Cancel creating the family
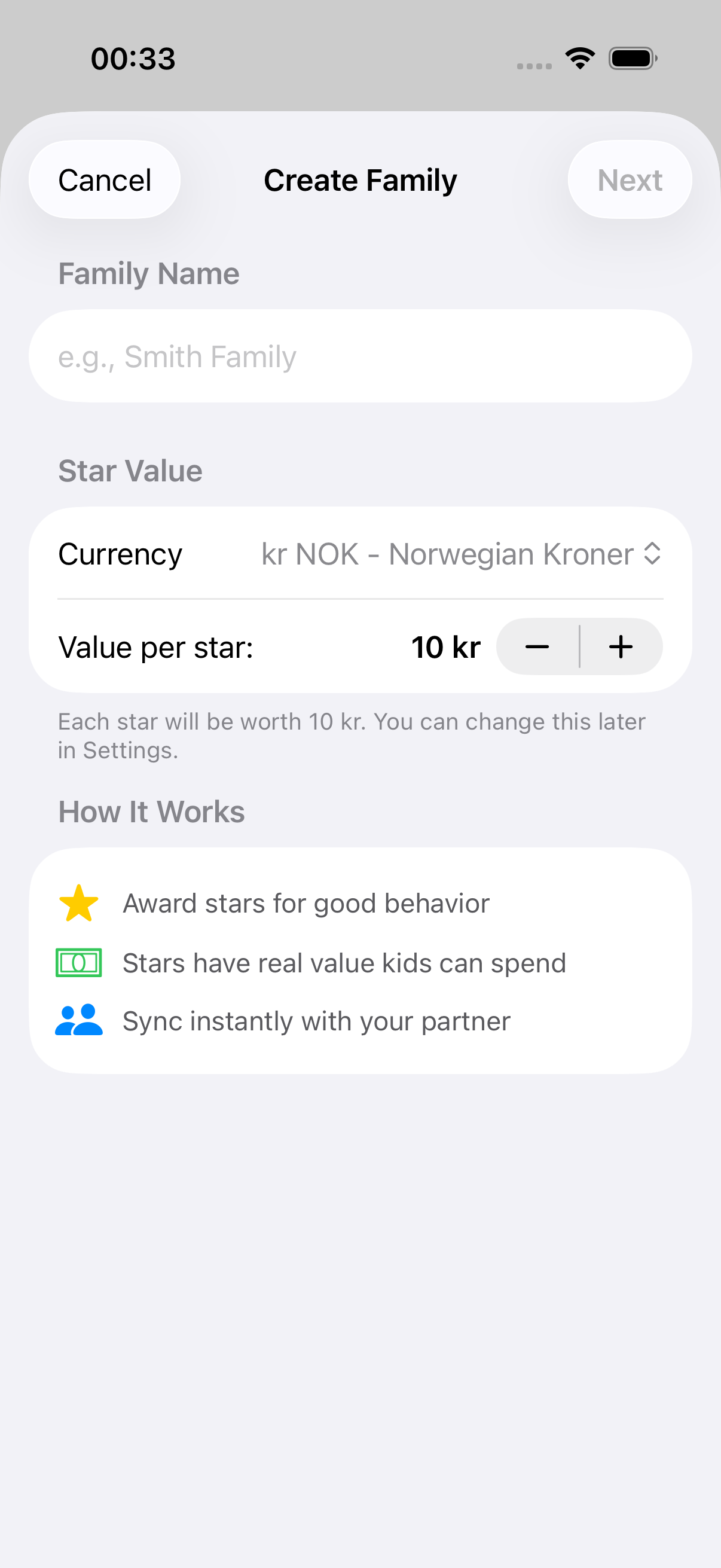This screenshot has height=1568, width=721. pyautogui.click(x=105, y=180)
